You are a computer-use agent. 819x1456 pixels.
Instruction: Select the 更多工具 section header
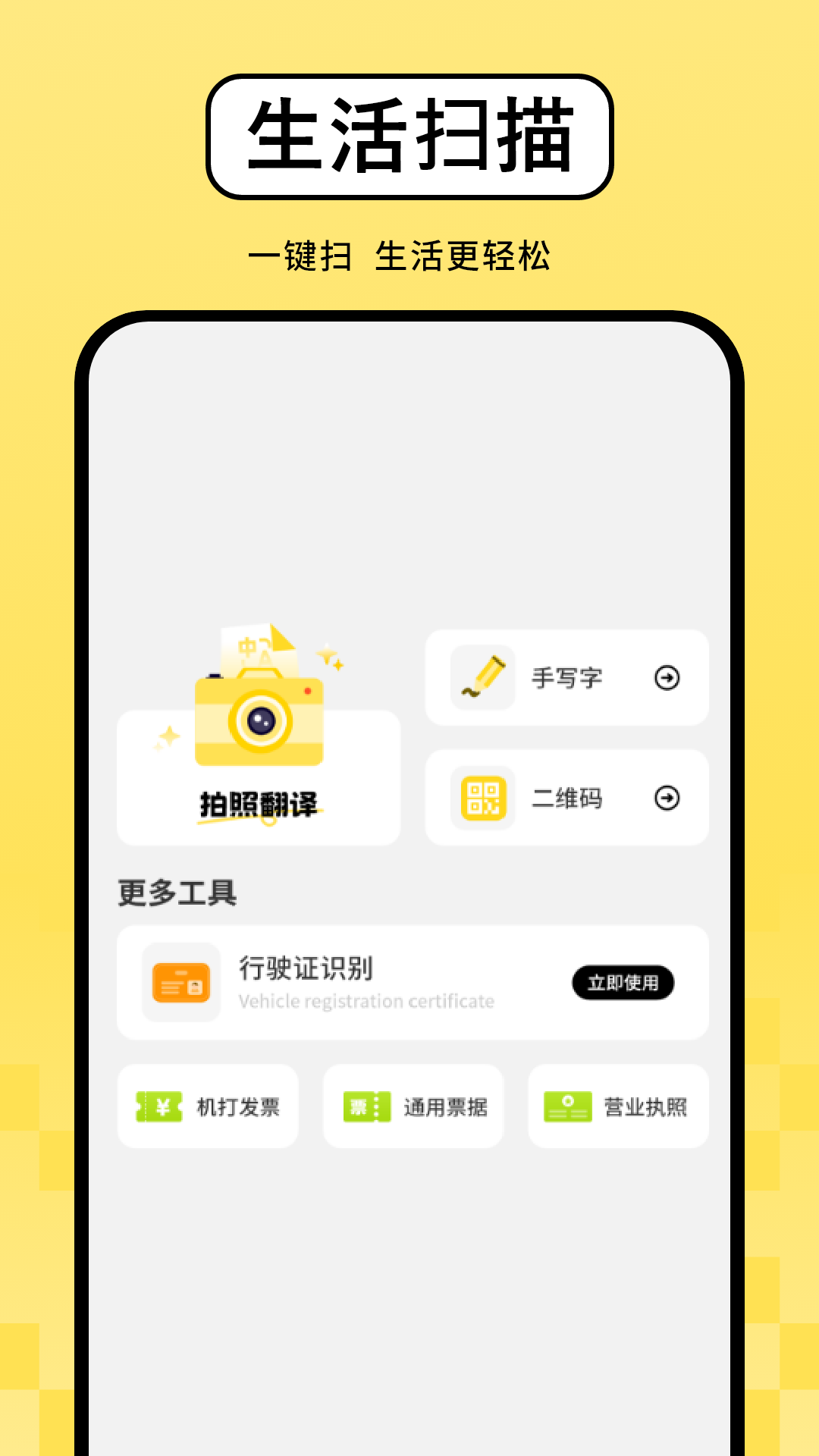coord(176,894)
